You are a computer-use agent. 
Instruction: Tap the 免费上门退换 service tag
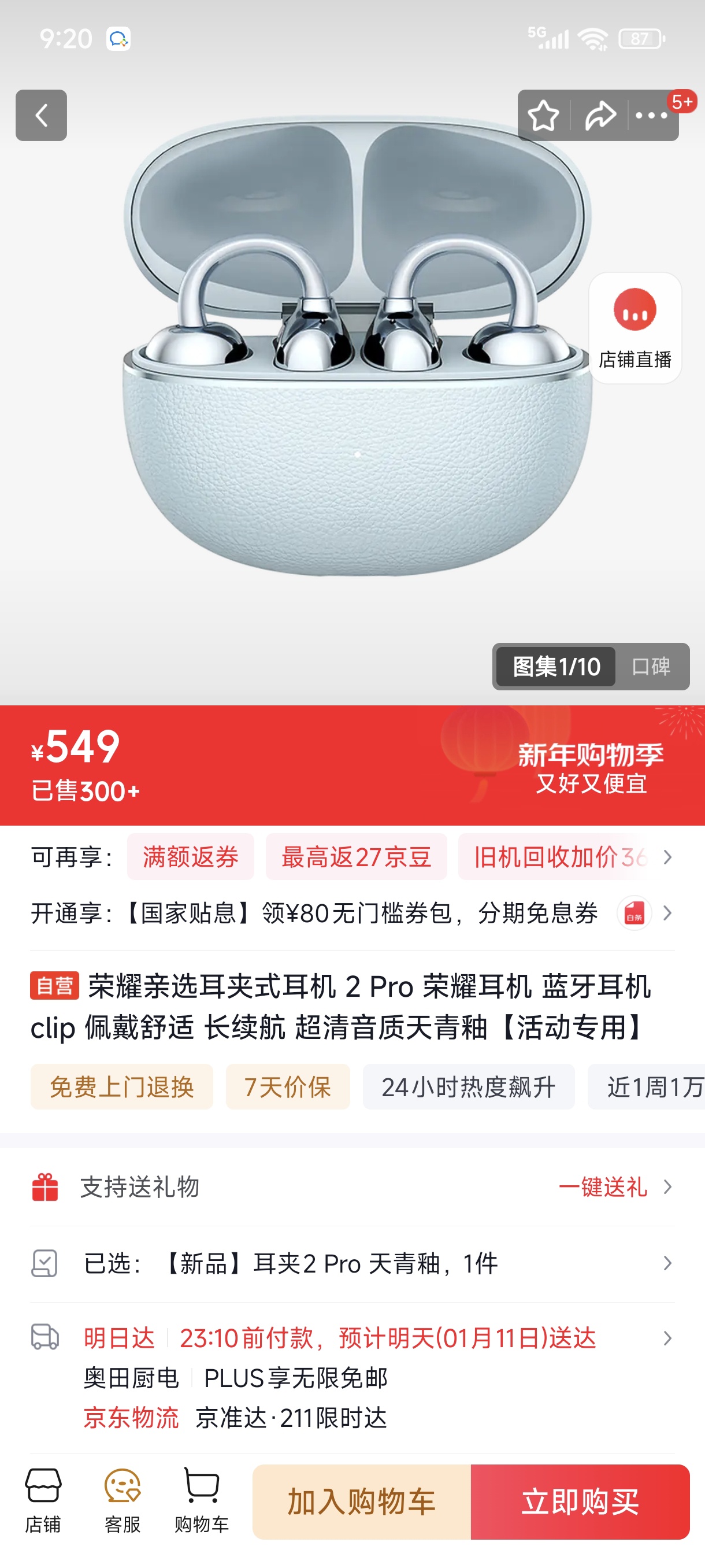tap(122, 1086)
